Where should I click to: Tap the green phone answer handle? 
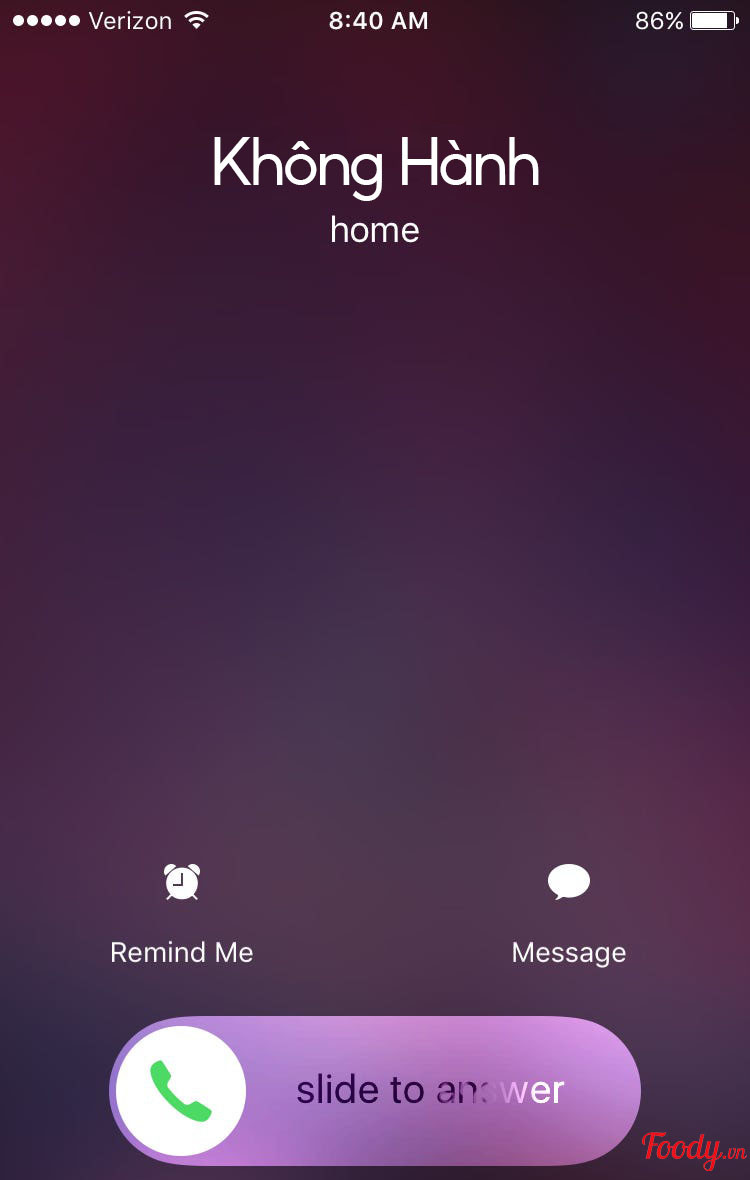tap(181, 1090)
